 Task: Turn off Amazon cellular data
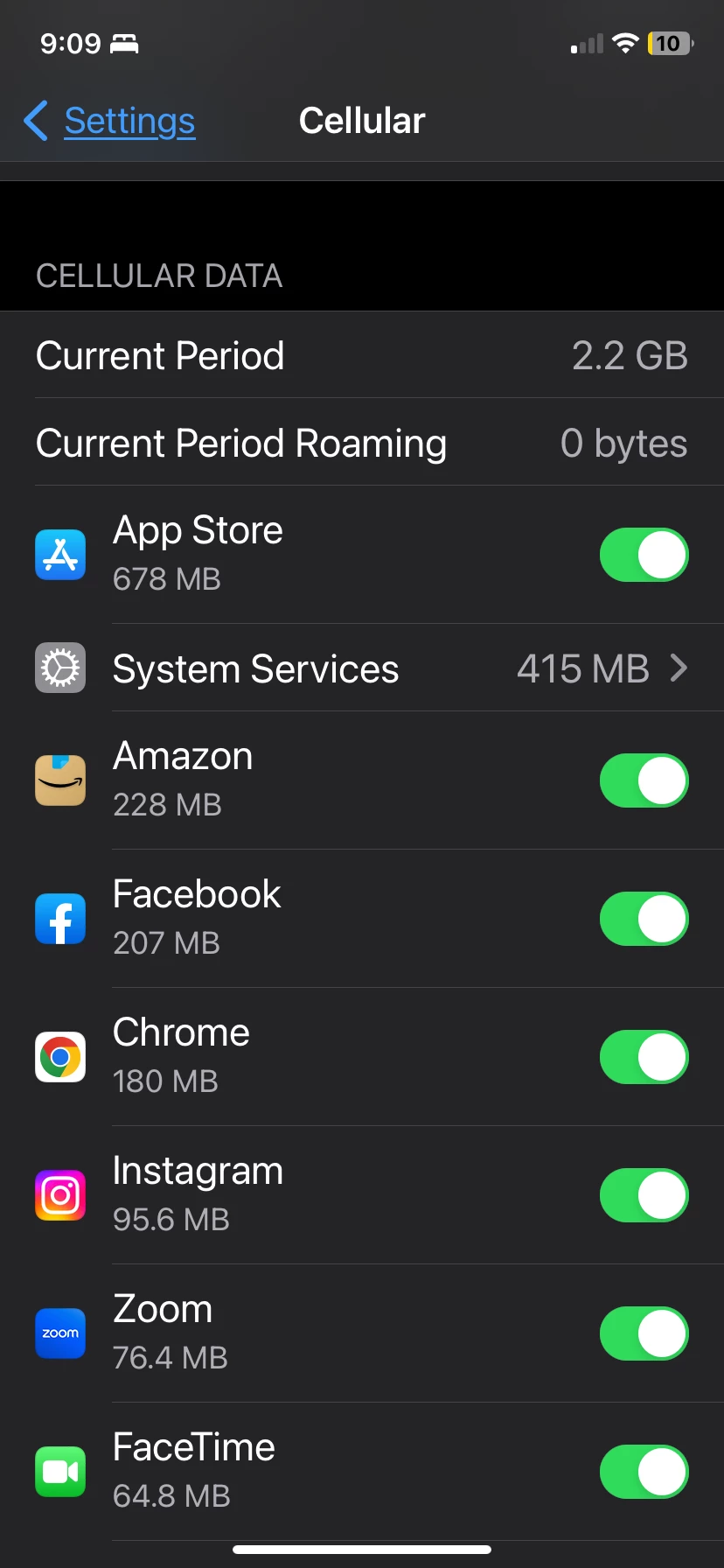tap(644, 780)
